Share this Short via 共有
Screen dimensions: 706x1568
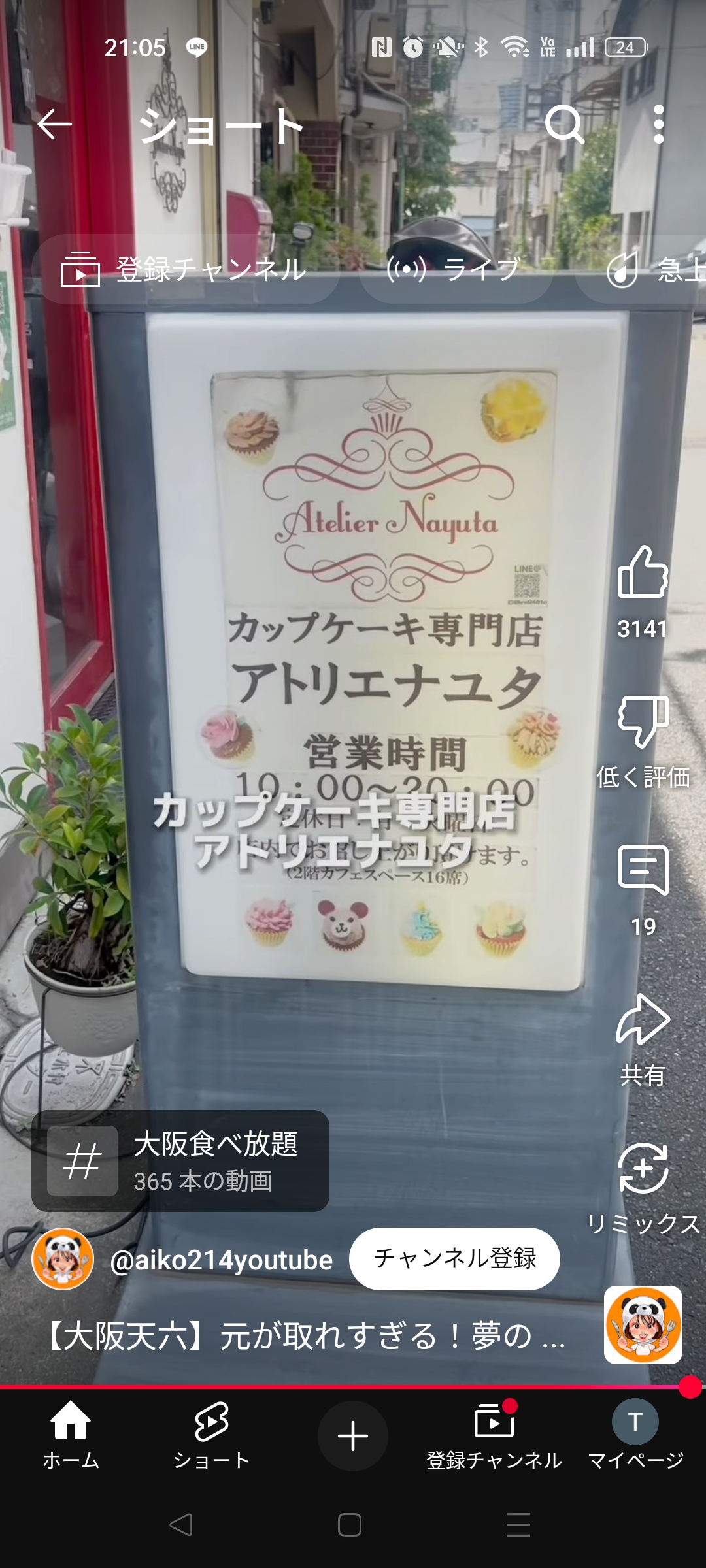point(643,1020)
